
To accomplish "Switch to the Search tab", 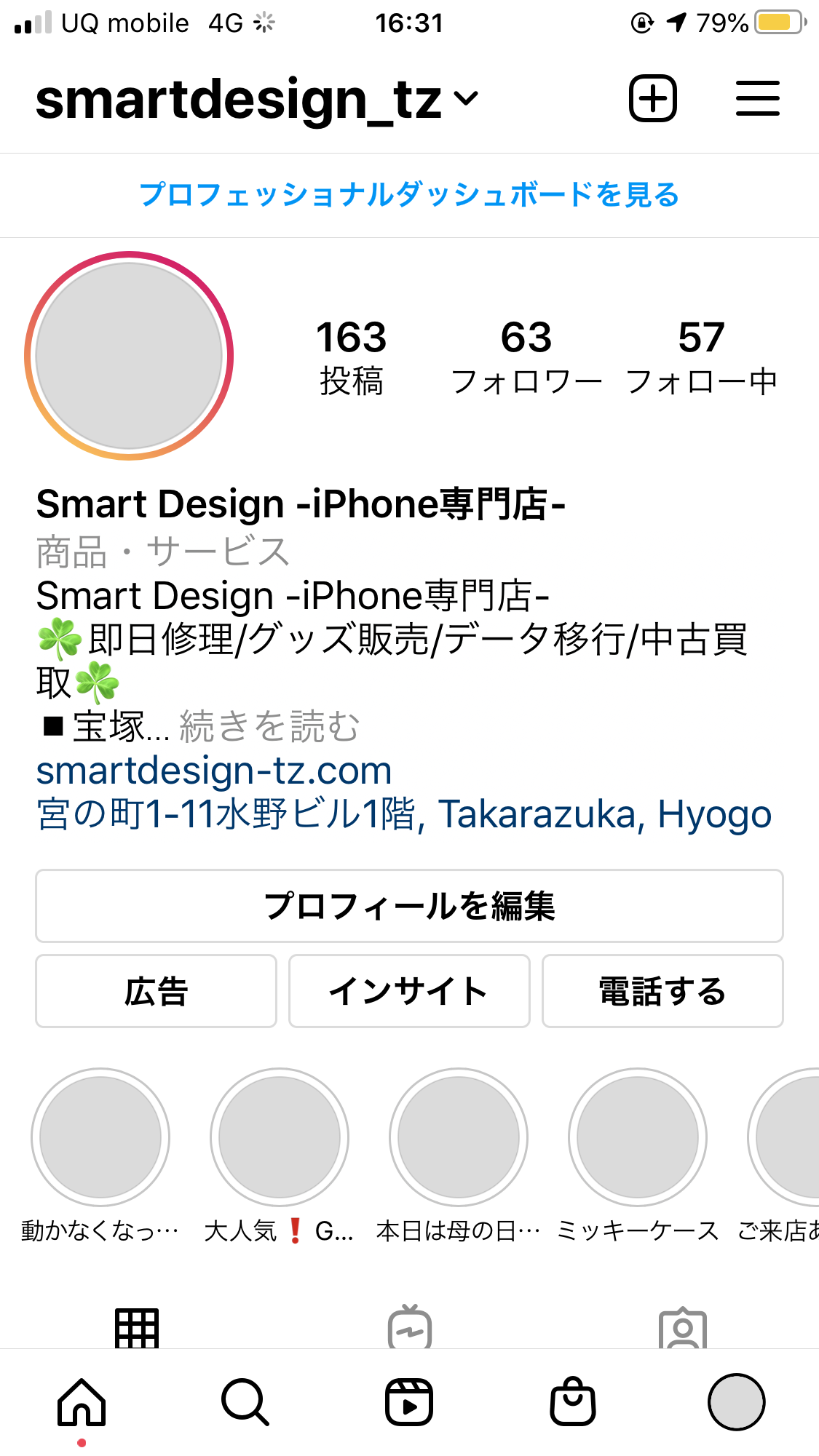I will [x=245, y=1402].
